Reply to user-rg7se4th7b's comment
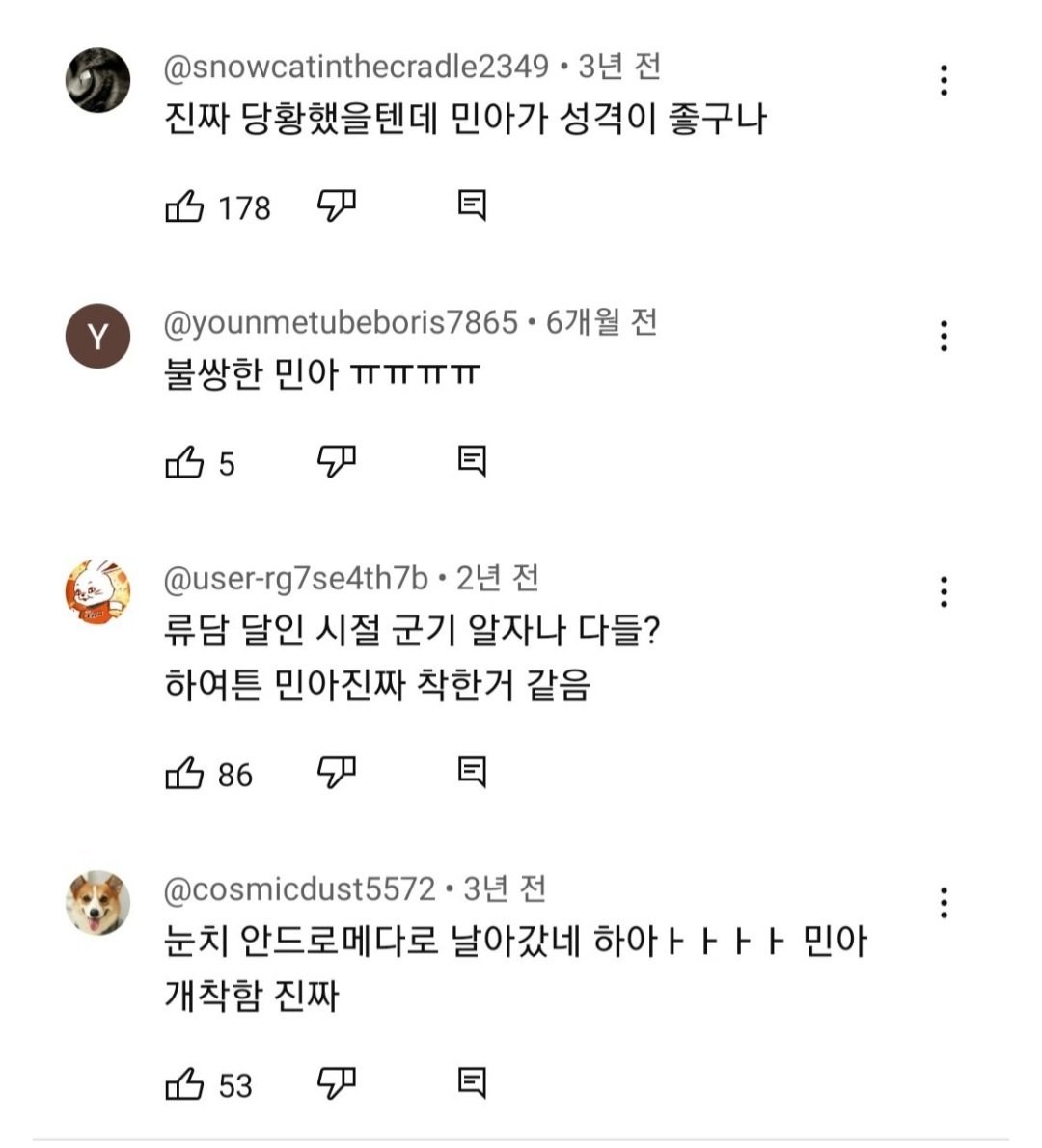Screen dimensions: 1042x1148 pyautogui.click(x=471, y=773)
